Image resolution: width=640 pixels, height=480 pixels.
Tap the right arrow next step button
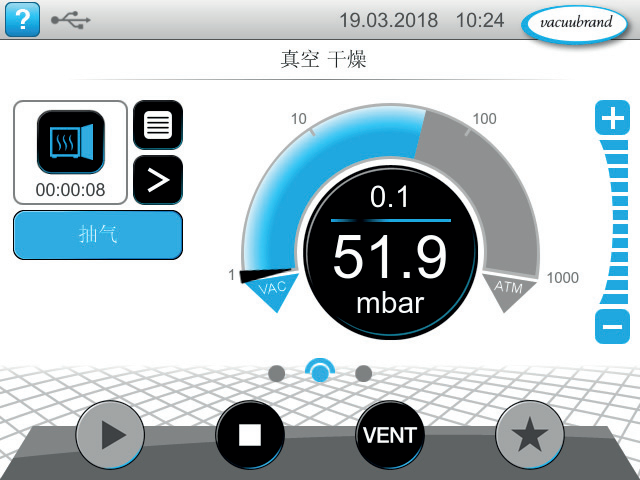(158, 180)
